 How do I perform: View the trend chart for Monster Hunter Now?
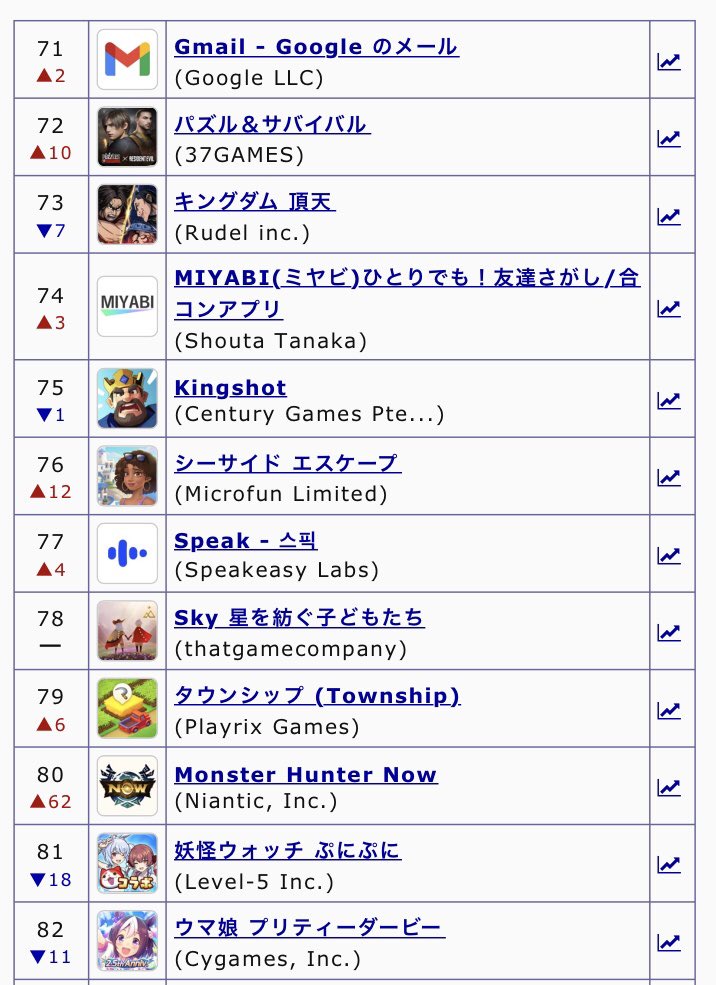[669, 788]
